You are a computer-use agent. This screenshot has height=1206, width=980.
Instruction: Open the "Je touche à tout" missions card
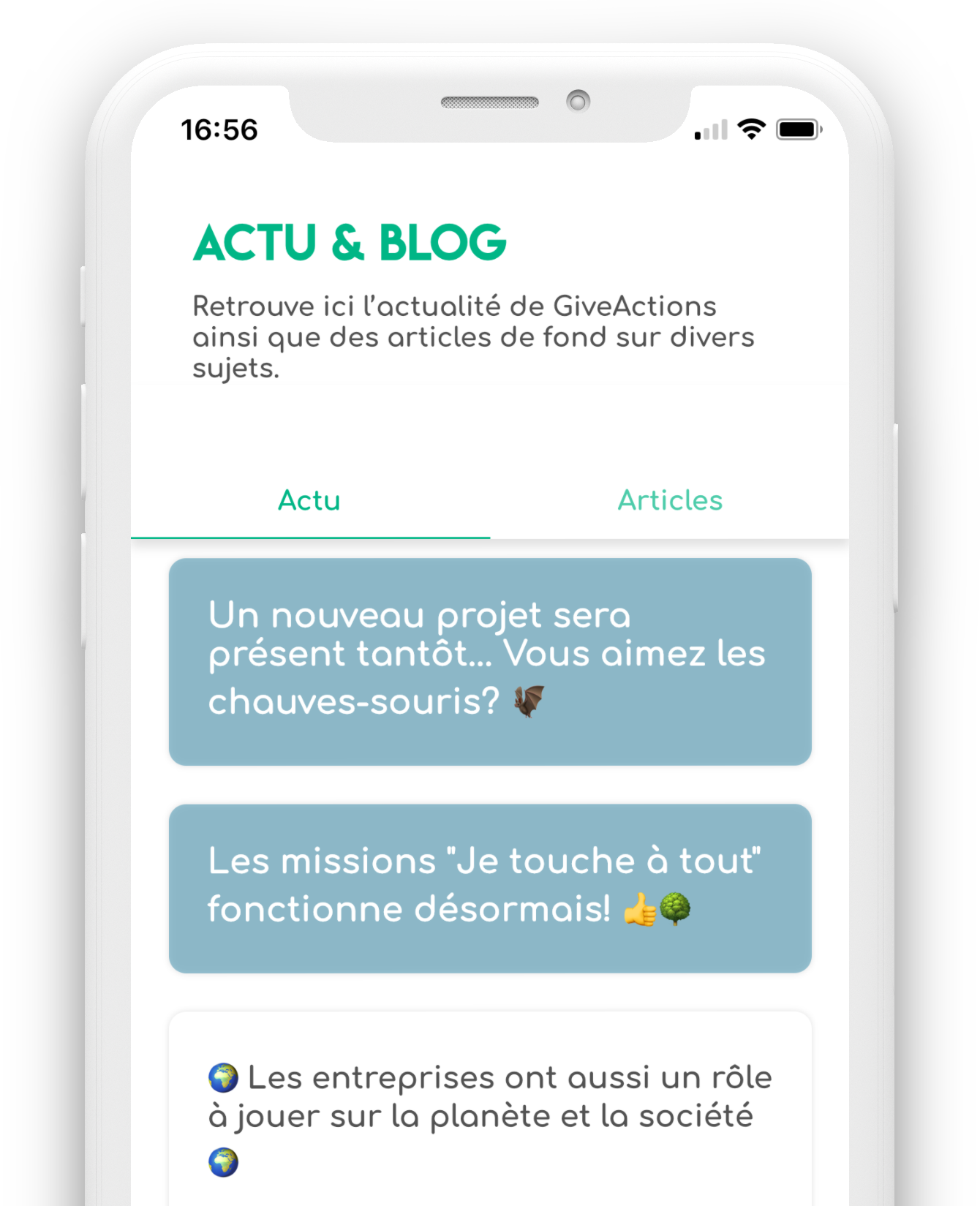[490, 888]
